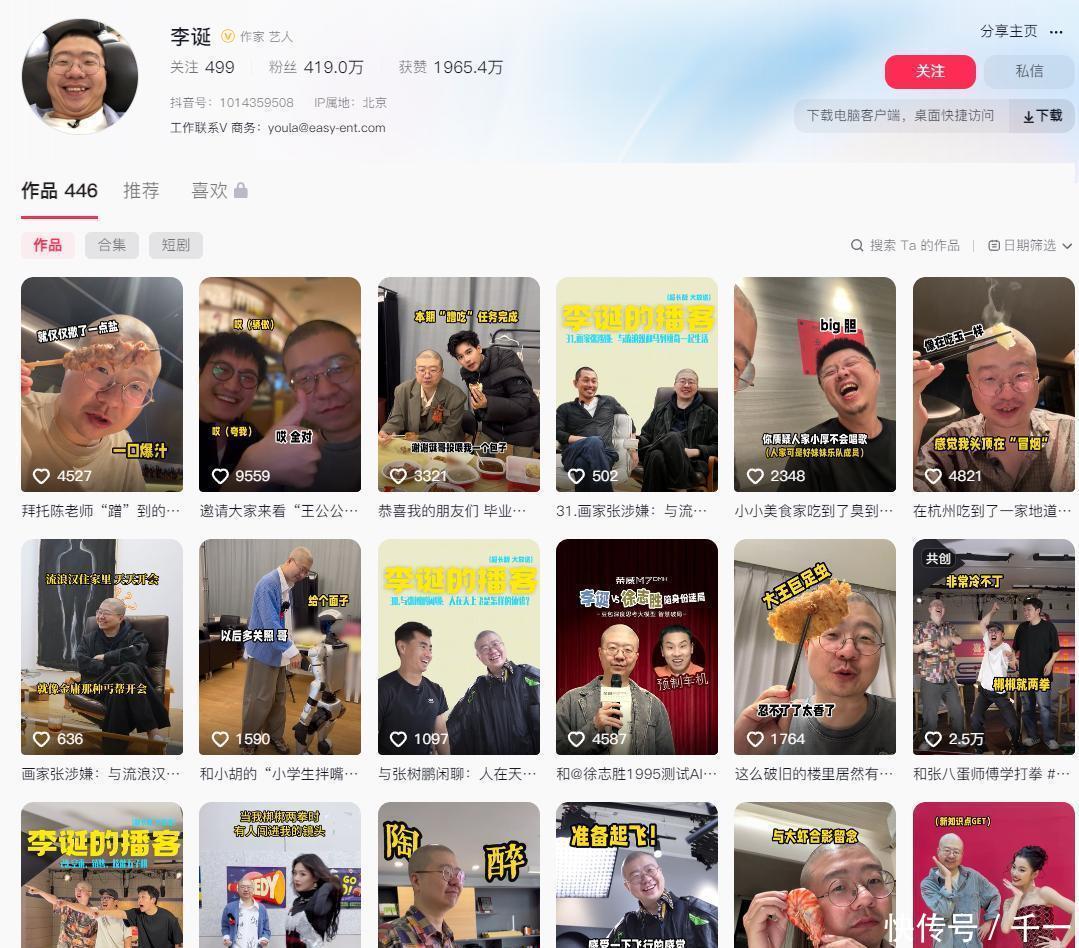
Task: Open the 31.画家张涉嫌 podcast video
Action: [x=637, y=384]
